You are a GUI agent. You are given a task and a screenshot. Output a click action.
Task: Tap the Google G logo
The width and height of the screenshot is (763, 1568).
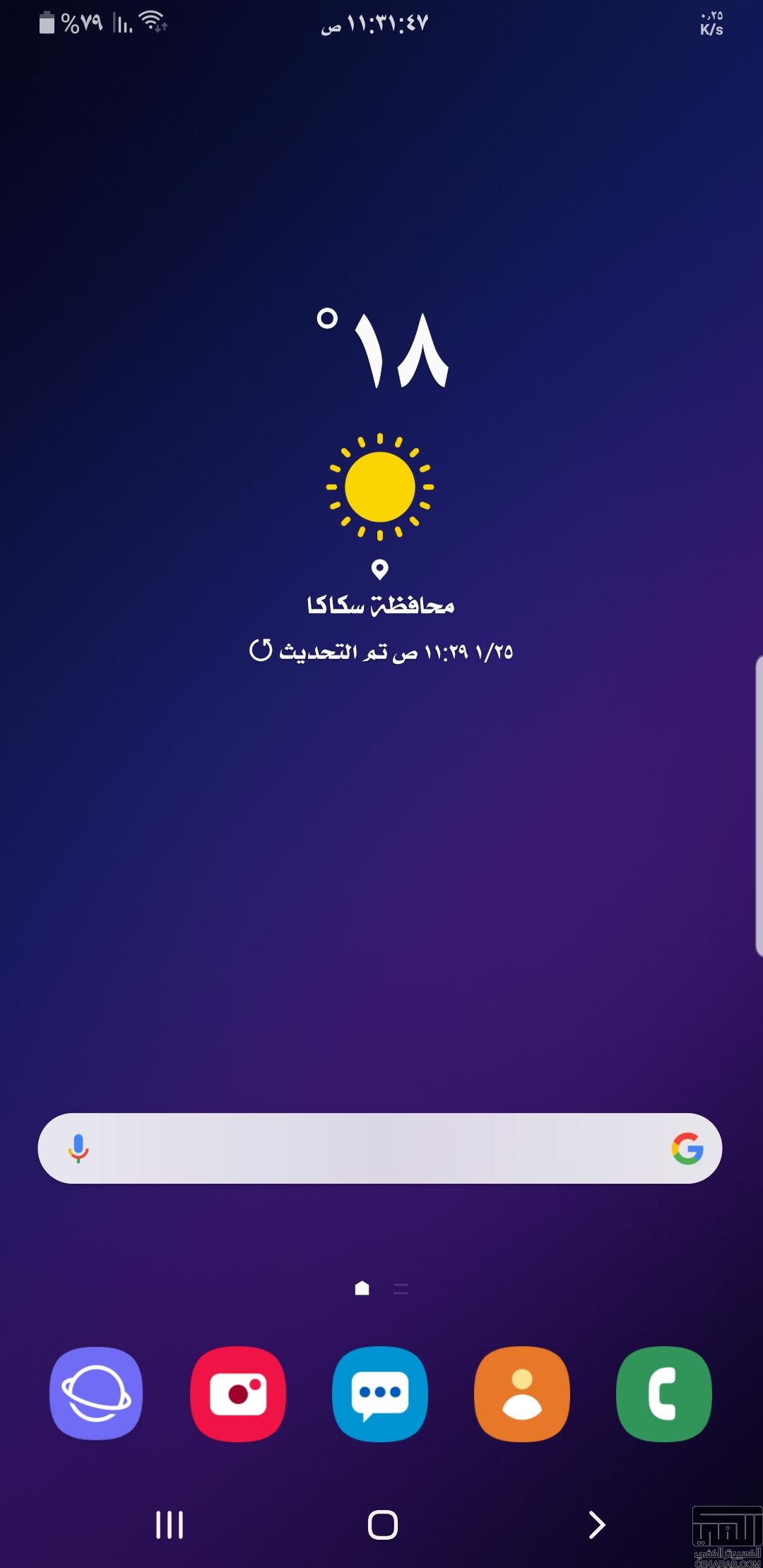click(x=687, y=1148)
